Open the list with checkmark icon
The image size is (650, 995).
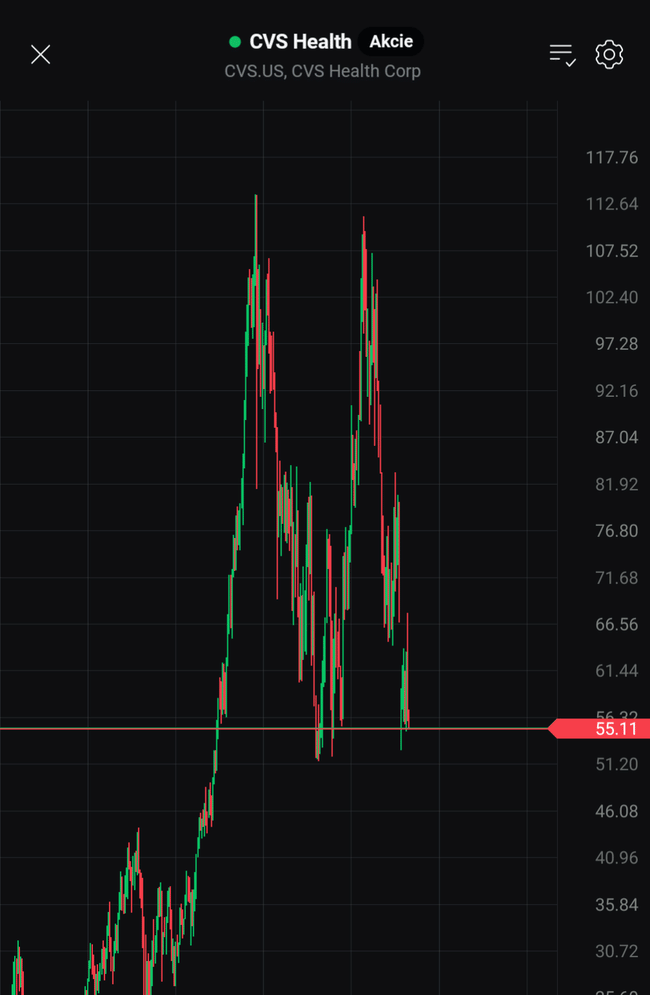562,55
